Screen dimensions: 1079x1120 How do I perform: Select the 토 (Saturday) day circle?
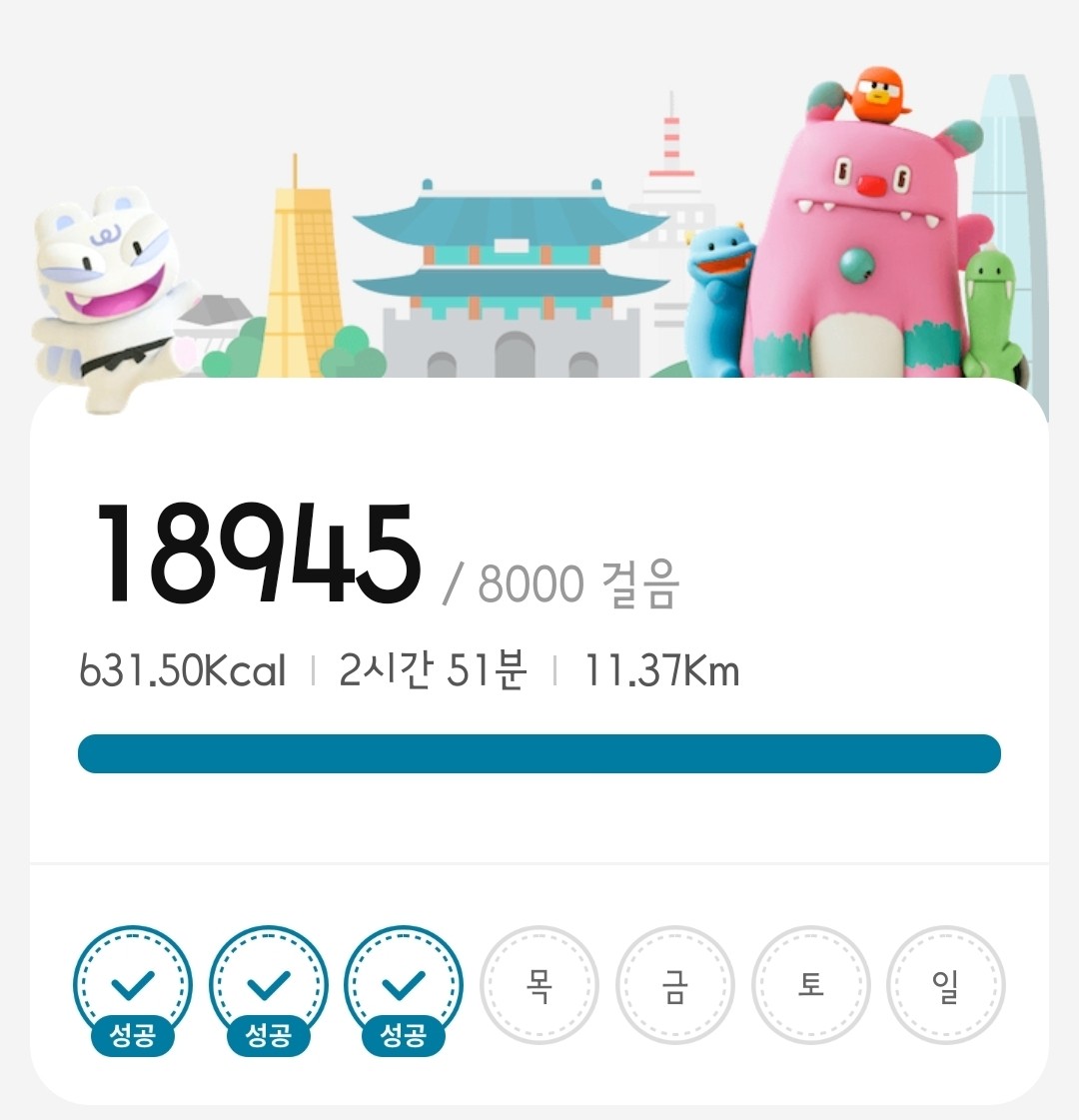[x=811, y=984]
